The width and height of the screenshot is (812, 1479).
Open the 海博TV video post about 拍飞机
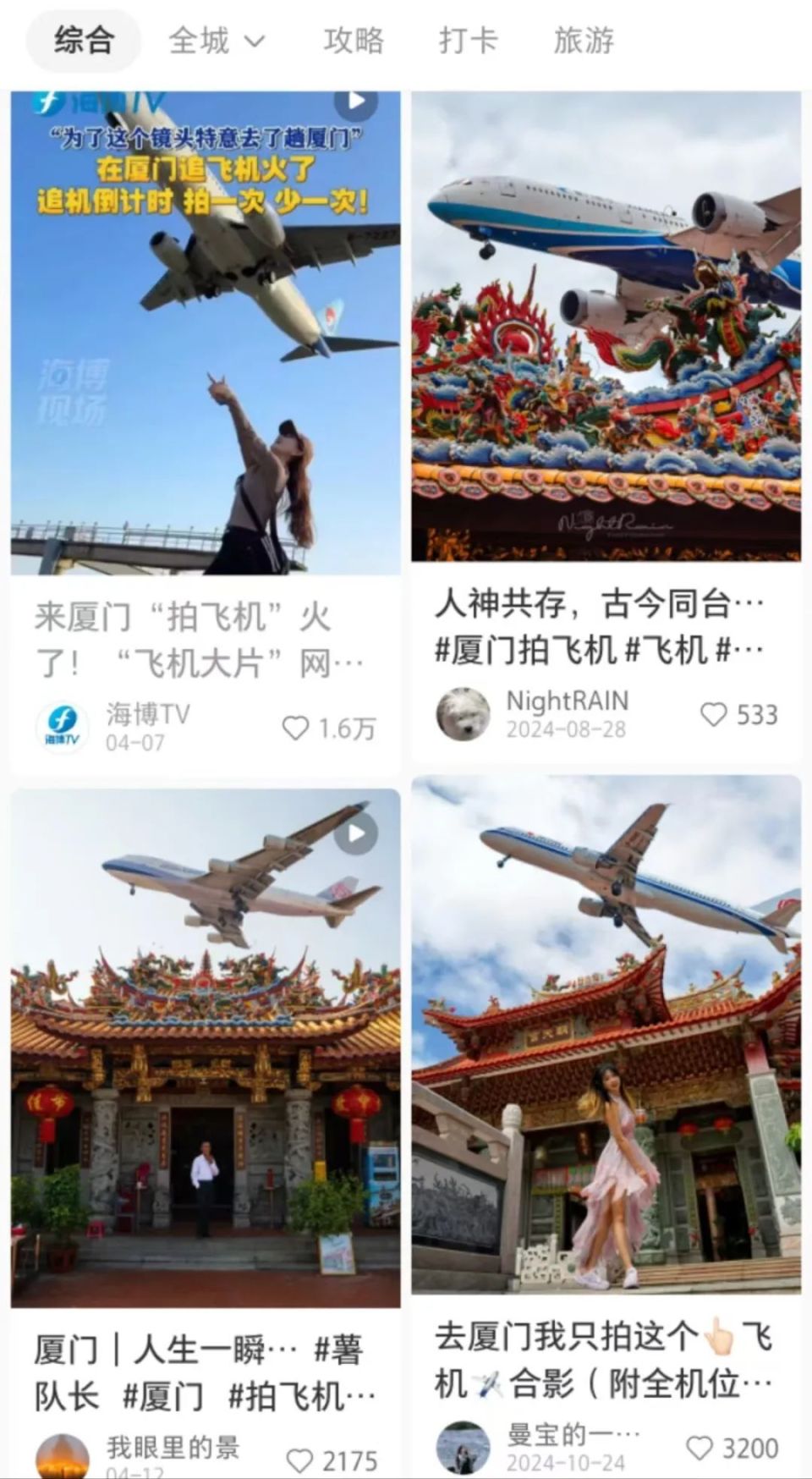pyautogui.click(x=206, y=333)
